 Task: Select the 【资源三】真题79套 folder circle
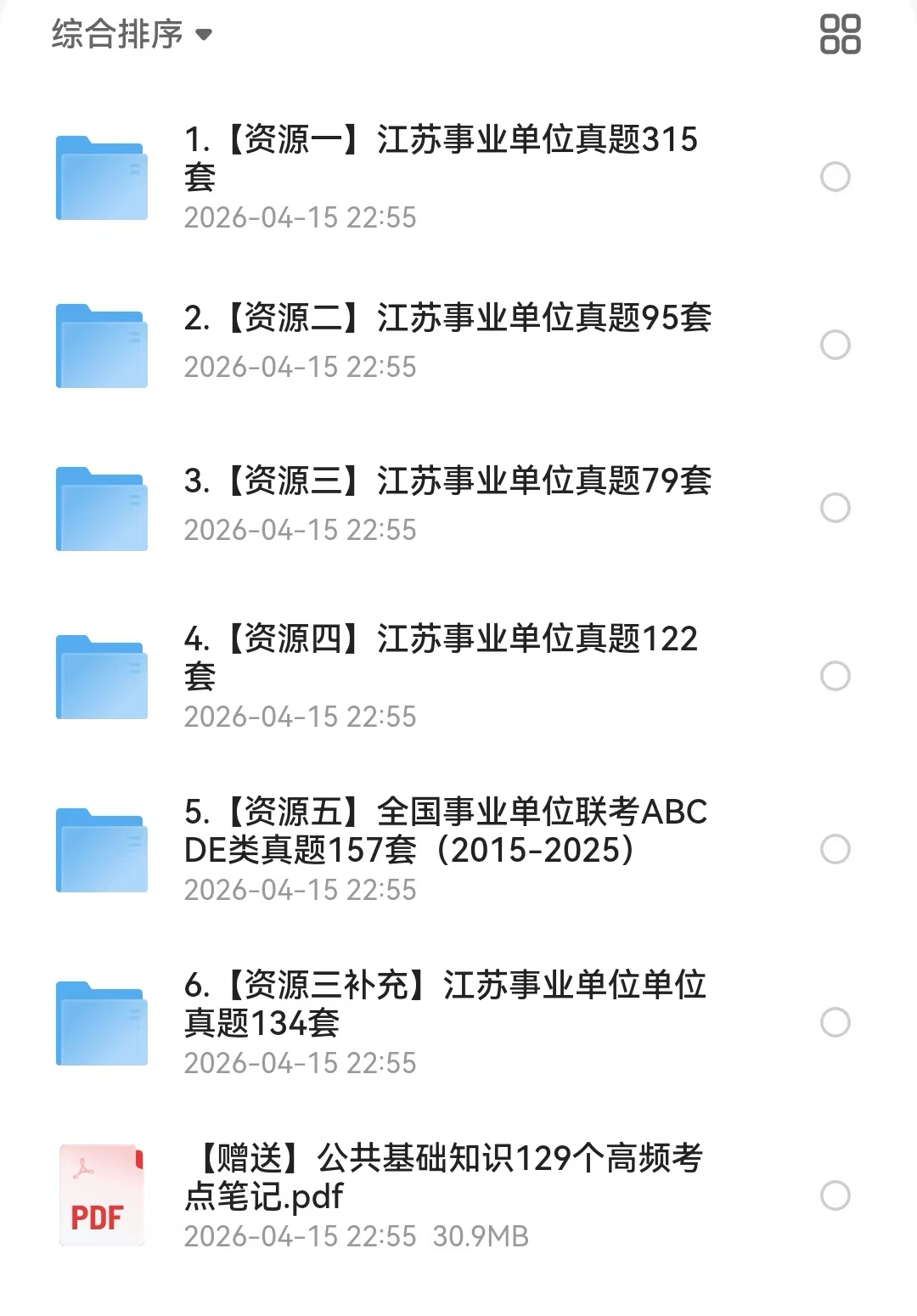835,508
